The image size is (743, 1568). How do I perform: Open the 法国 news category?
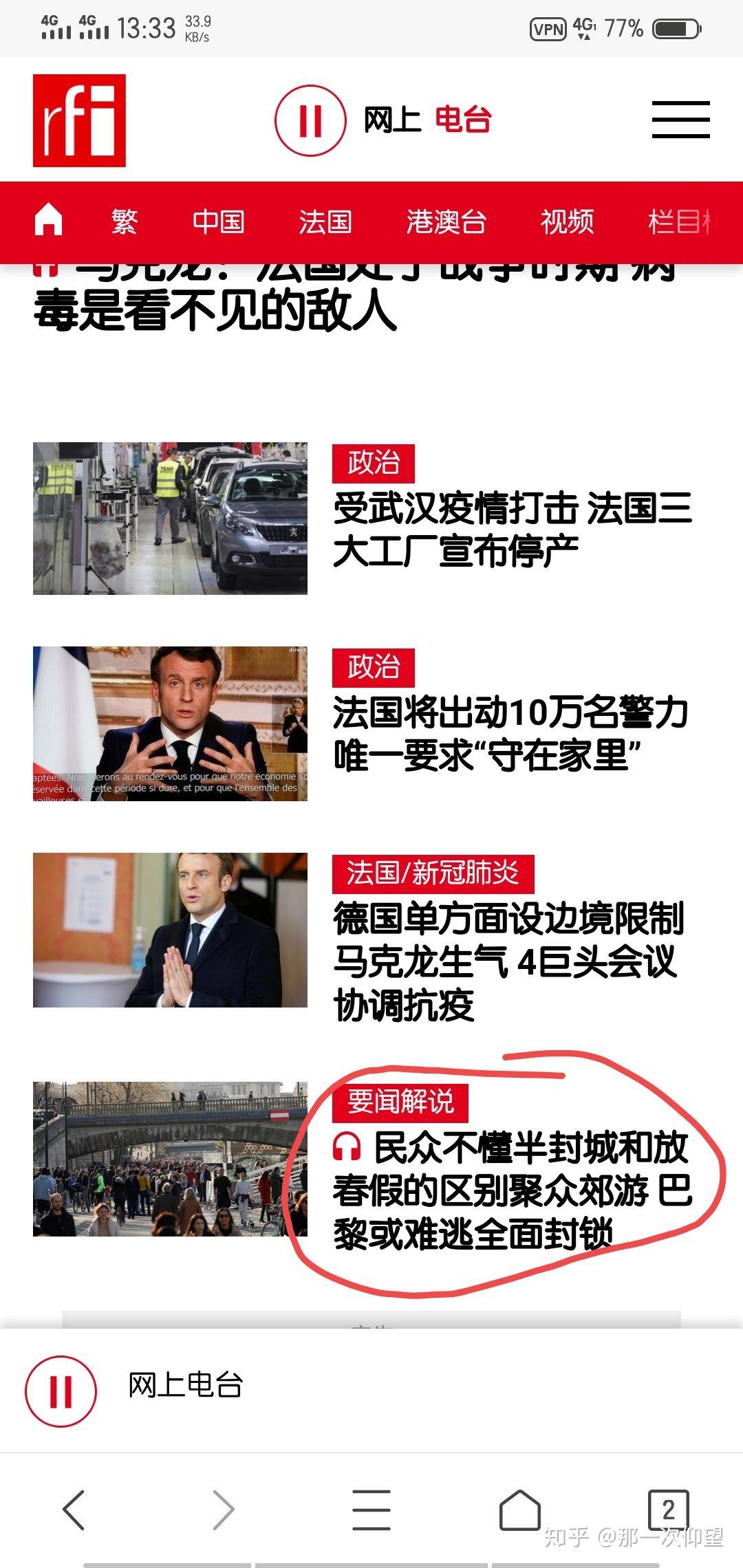point(325,221)
